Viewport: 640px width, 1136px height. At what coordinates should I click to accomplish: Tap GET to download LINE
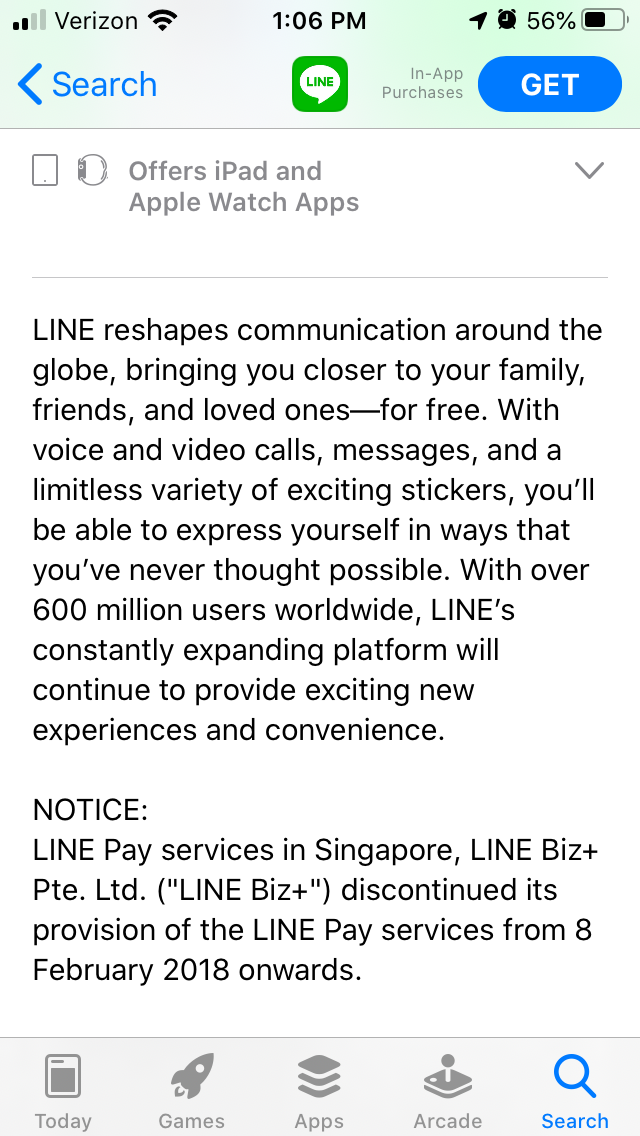(549, 85)
